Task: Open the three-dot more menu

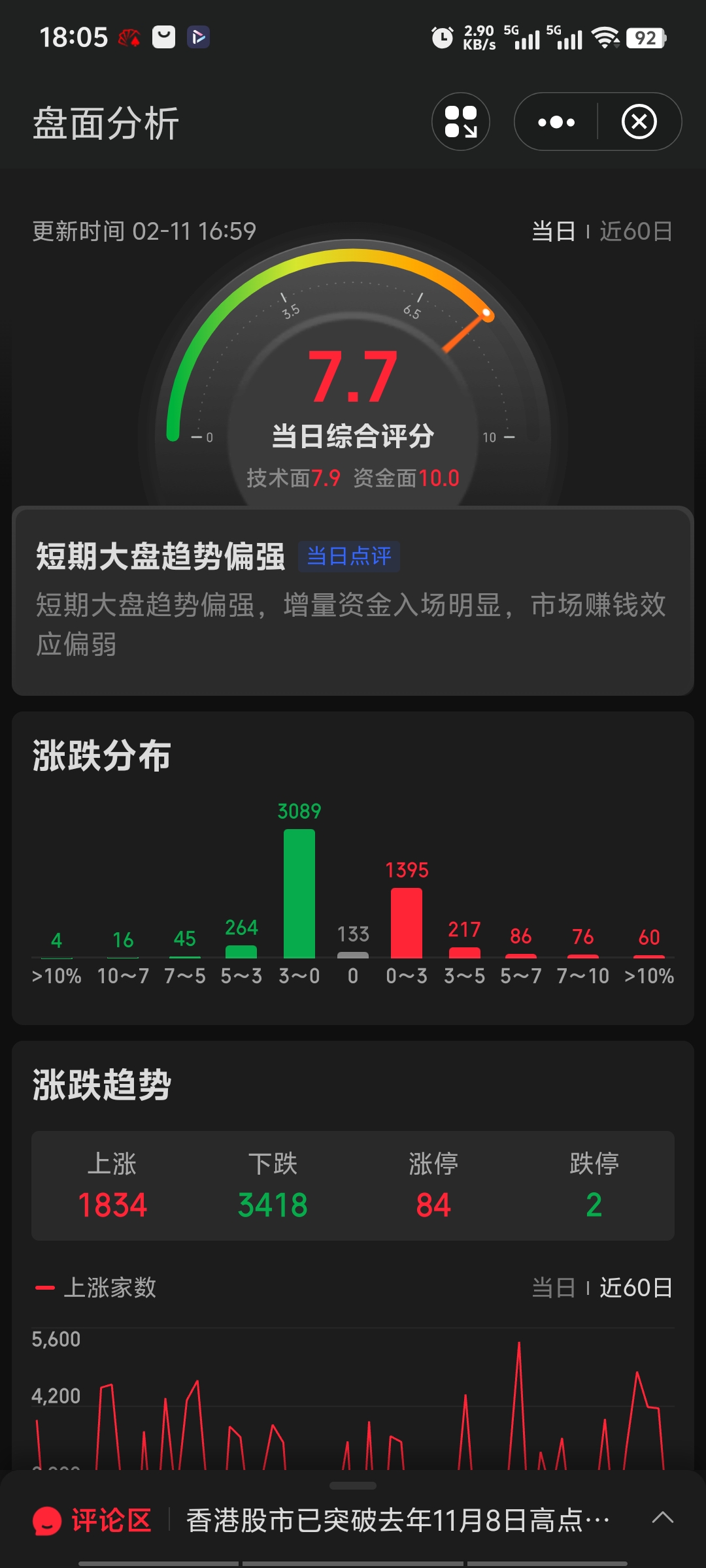Action: (556, 122)
